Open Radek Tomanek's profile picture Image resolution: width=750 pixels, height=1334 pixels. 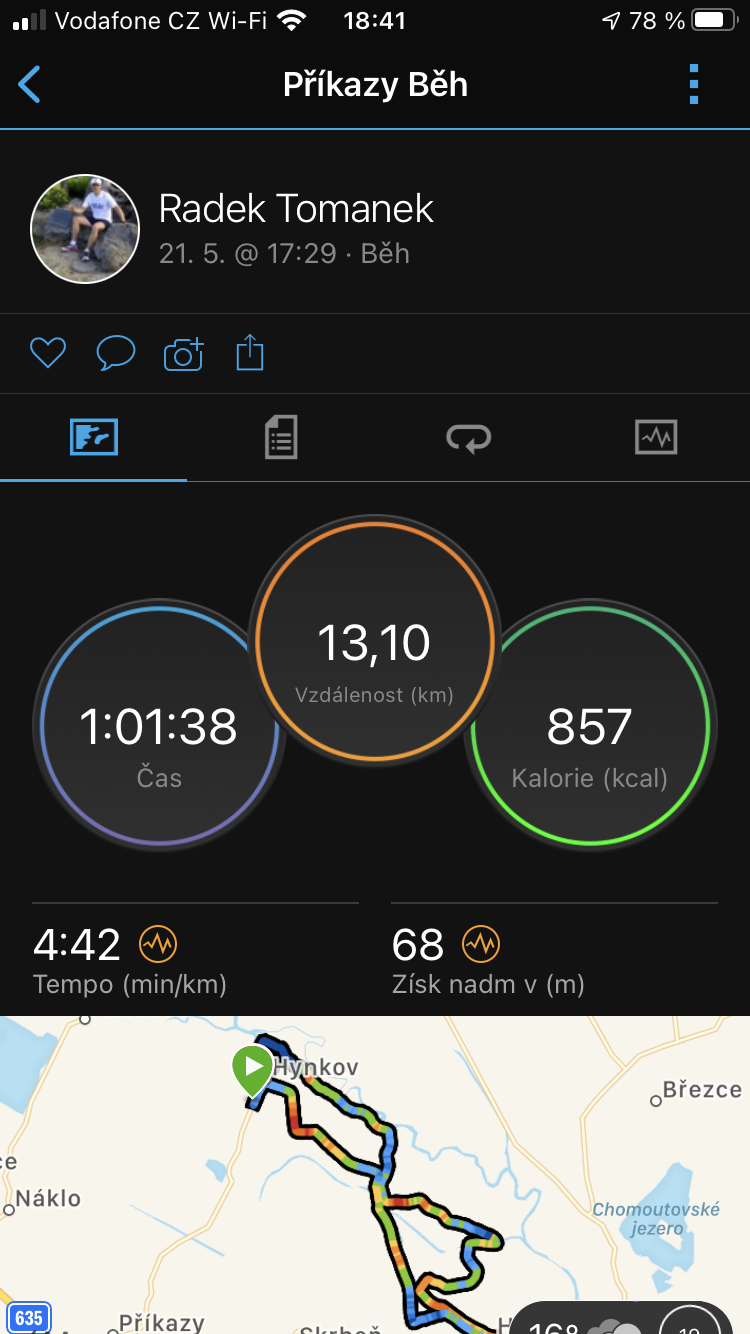85,229
